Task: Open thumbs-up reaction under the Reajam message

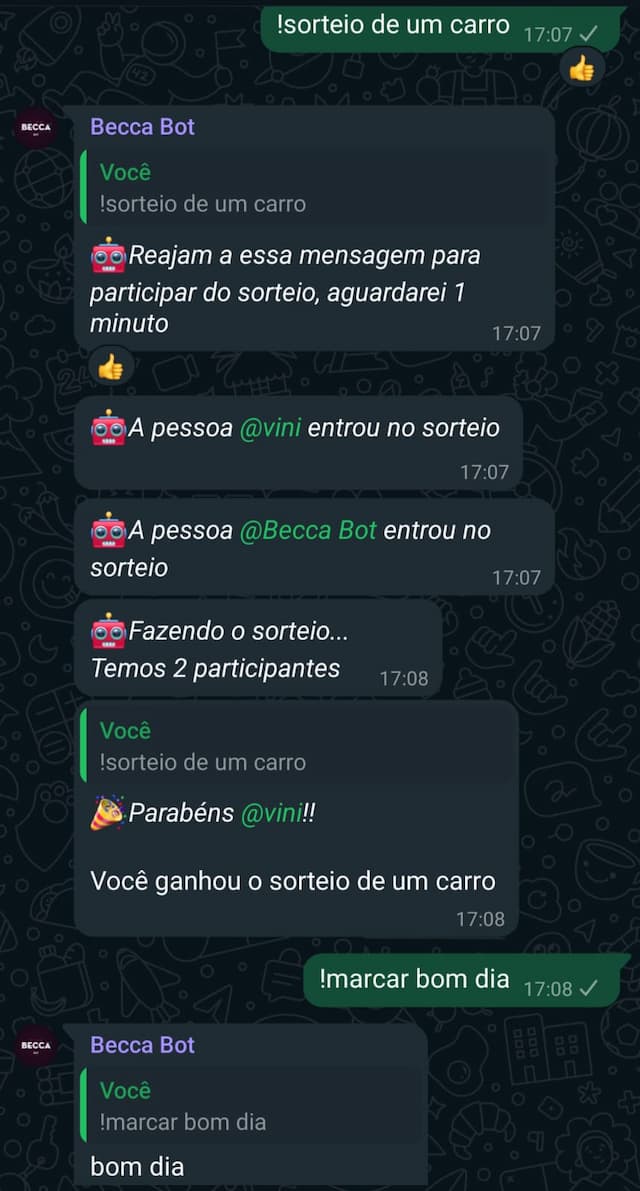Action: click(111, 368)
